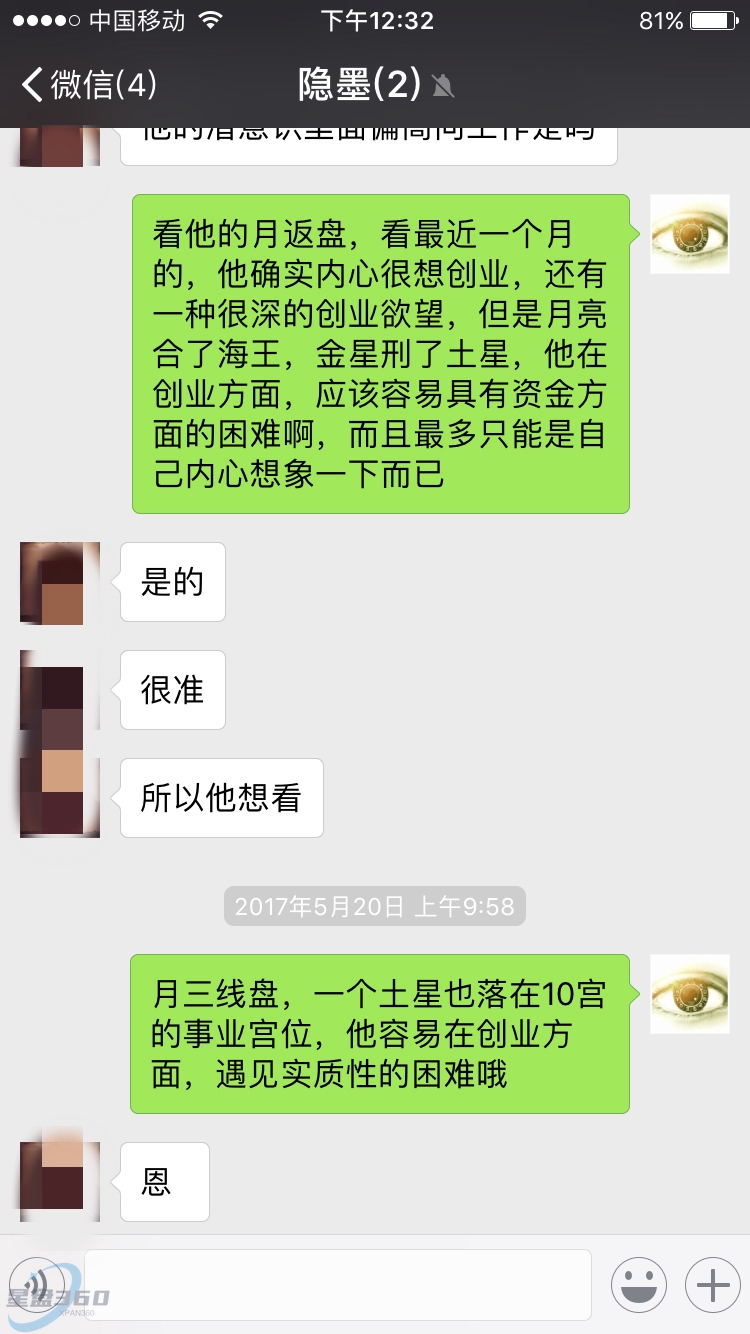Open the sender avatar beside 月返盘 message
The image size is (750, 1334).
click(x=689, y=234)
